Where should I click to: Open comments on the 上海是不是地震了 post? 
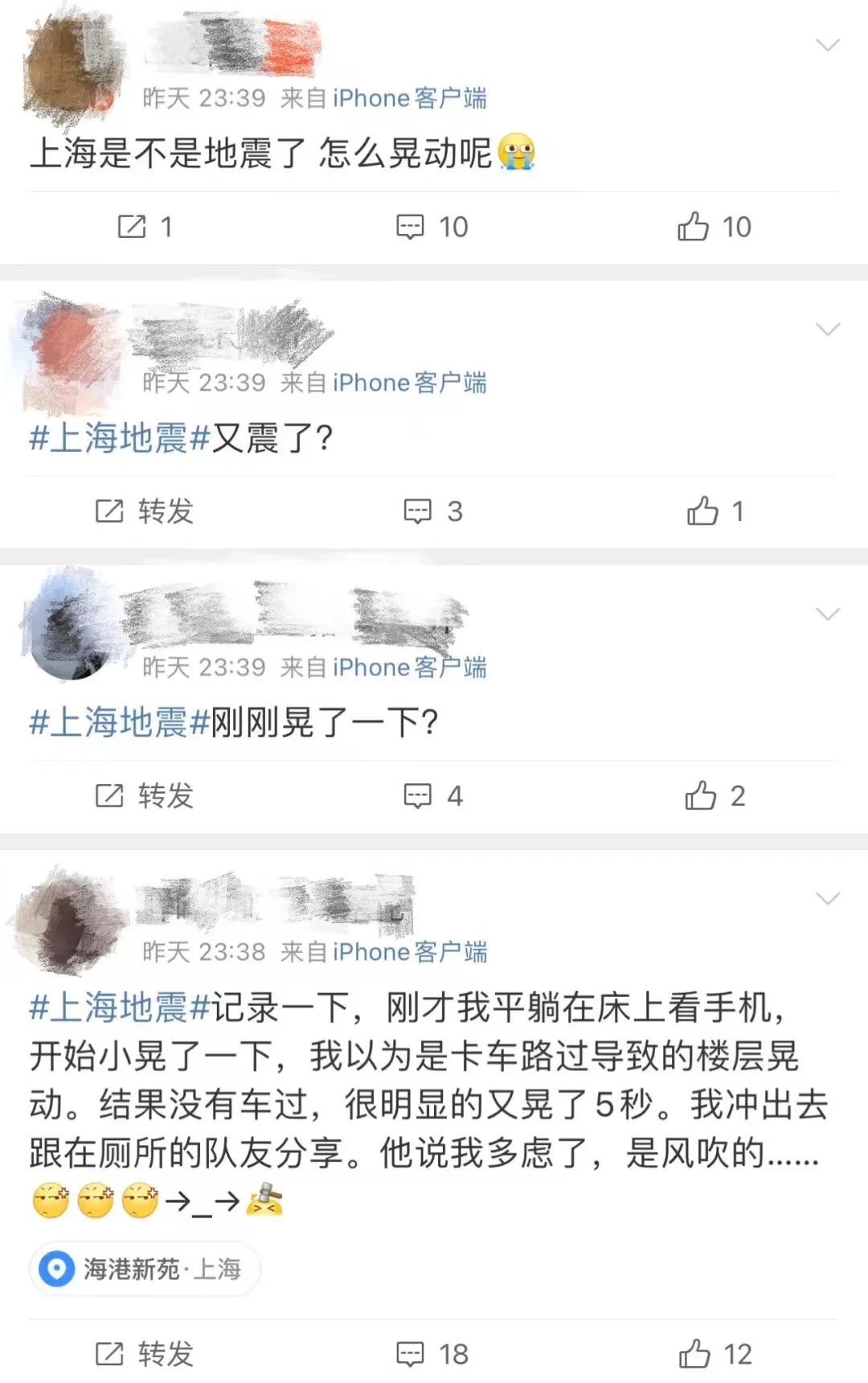432,227
